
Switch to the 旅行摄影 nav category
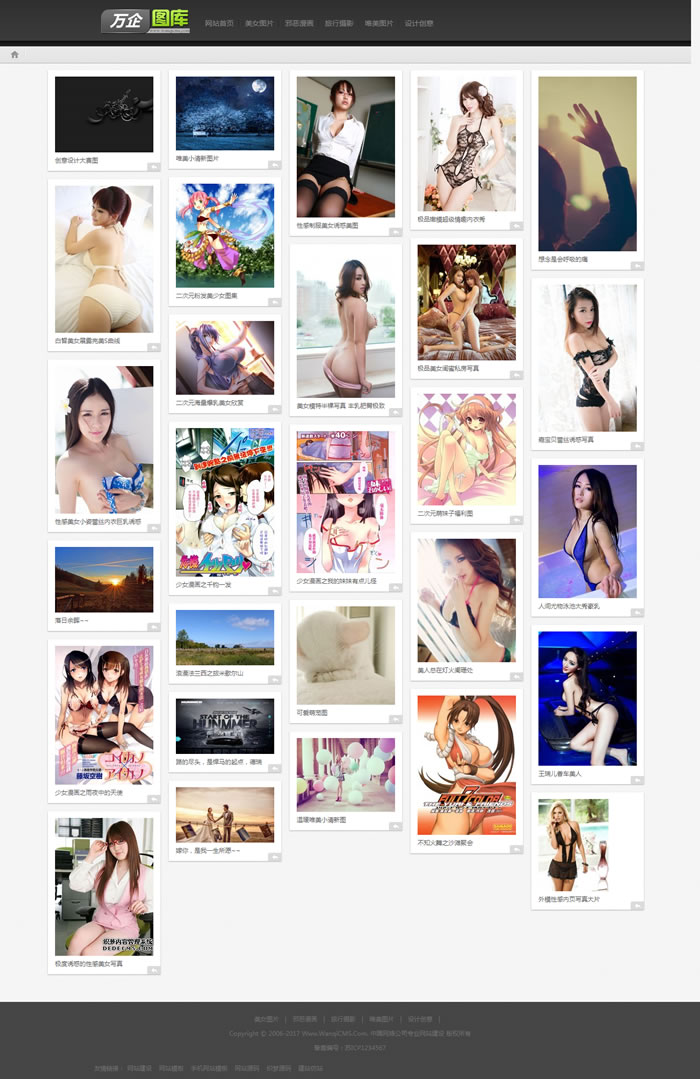click(338, 22)
